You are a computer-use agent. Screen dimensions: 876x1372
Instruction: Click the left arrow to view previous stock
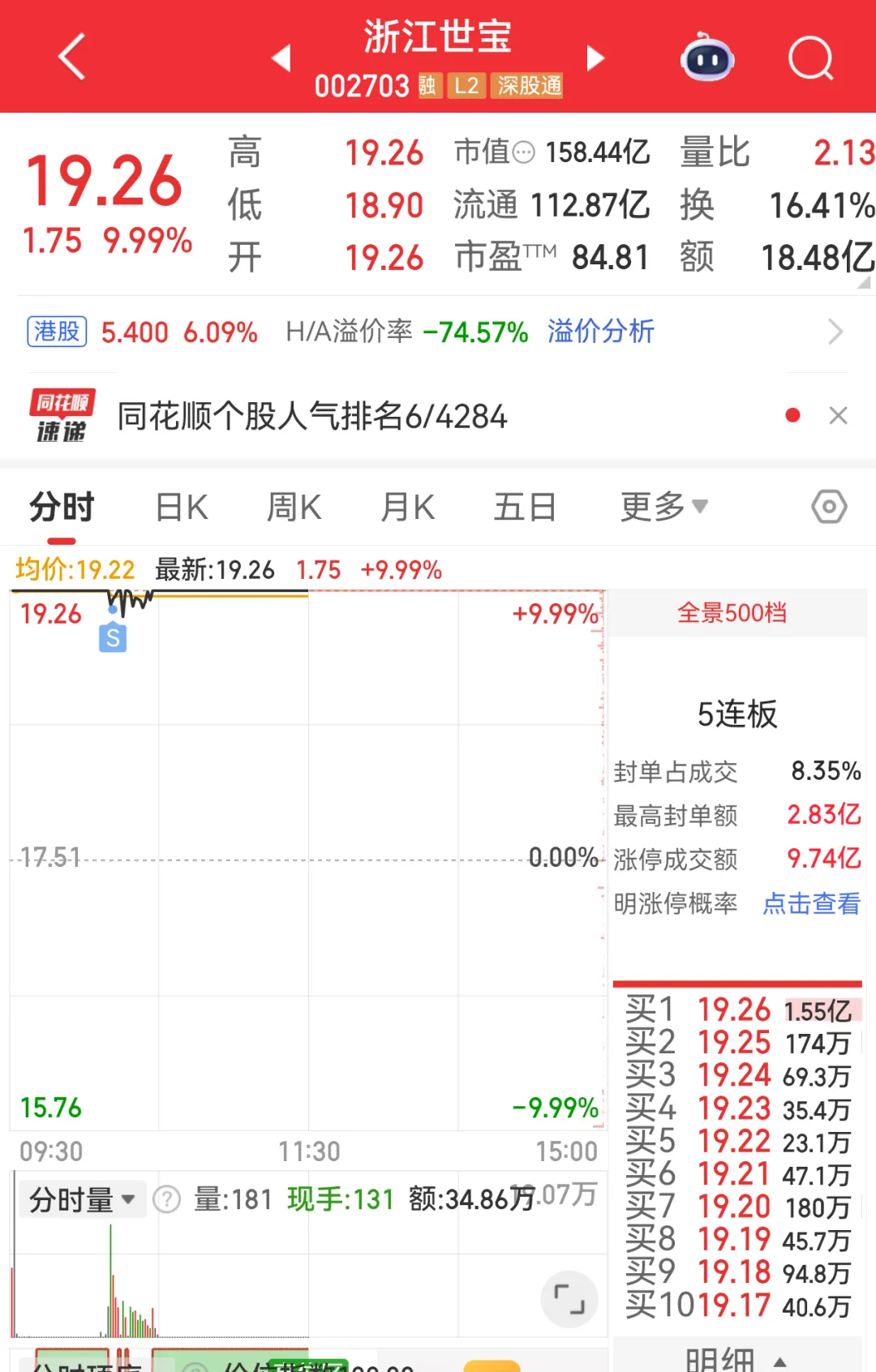[280, 58]
